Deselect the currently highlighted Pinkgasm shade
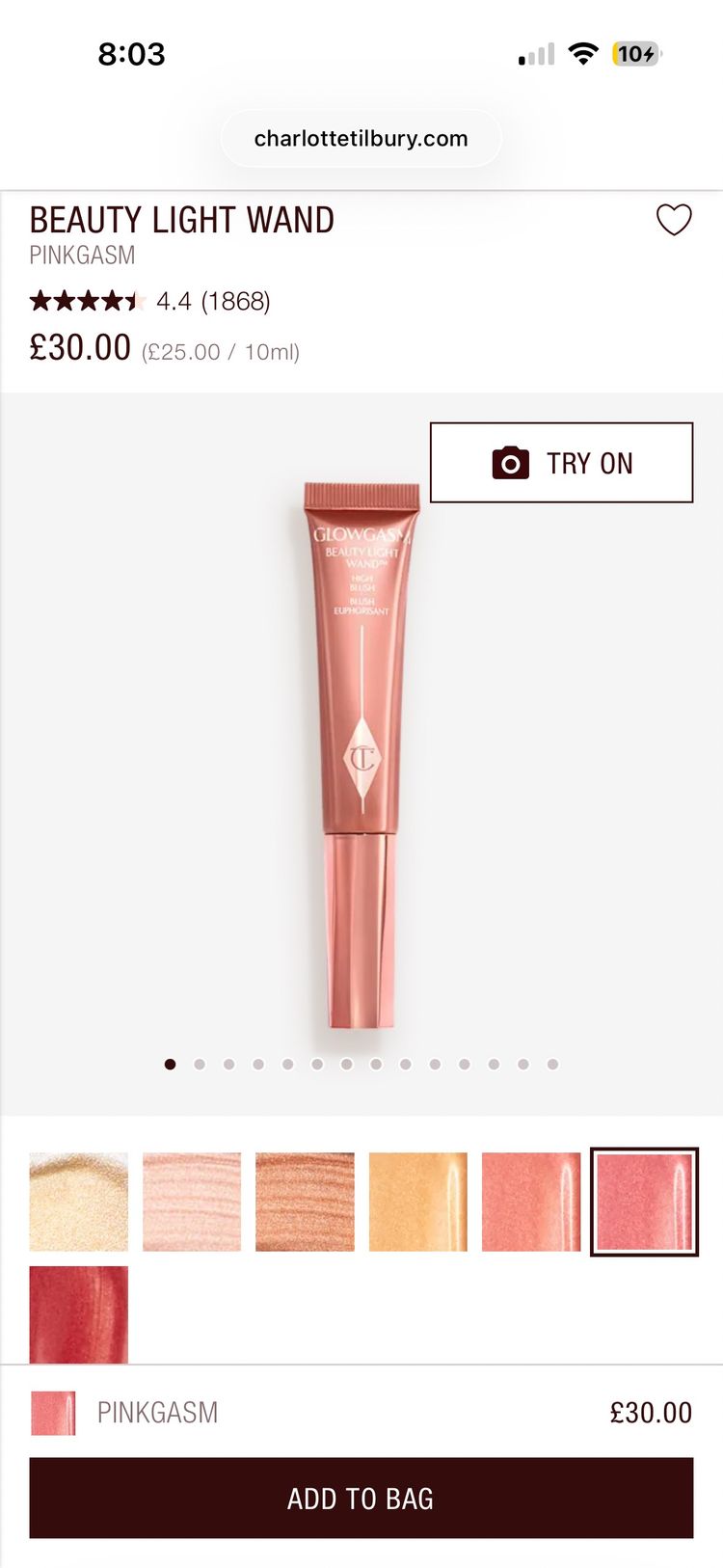The height and width of the screenshot is (1568, 723). (644, 1202)
